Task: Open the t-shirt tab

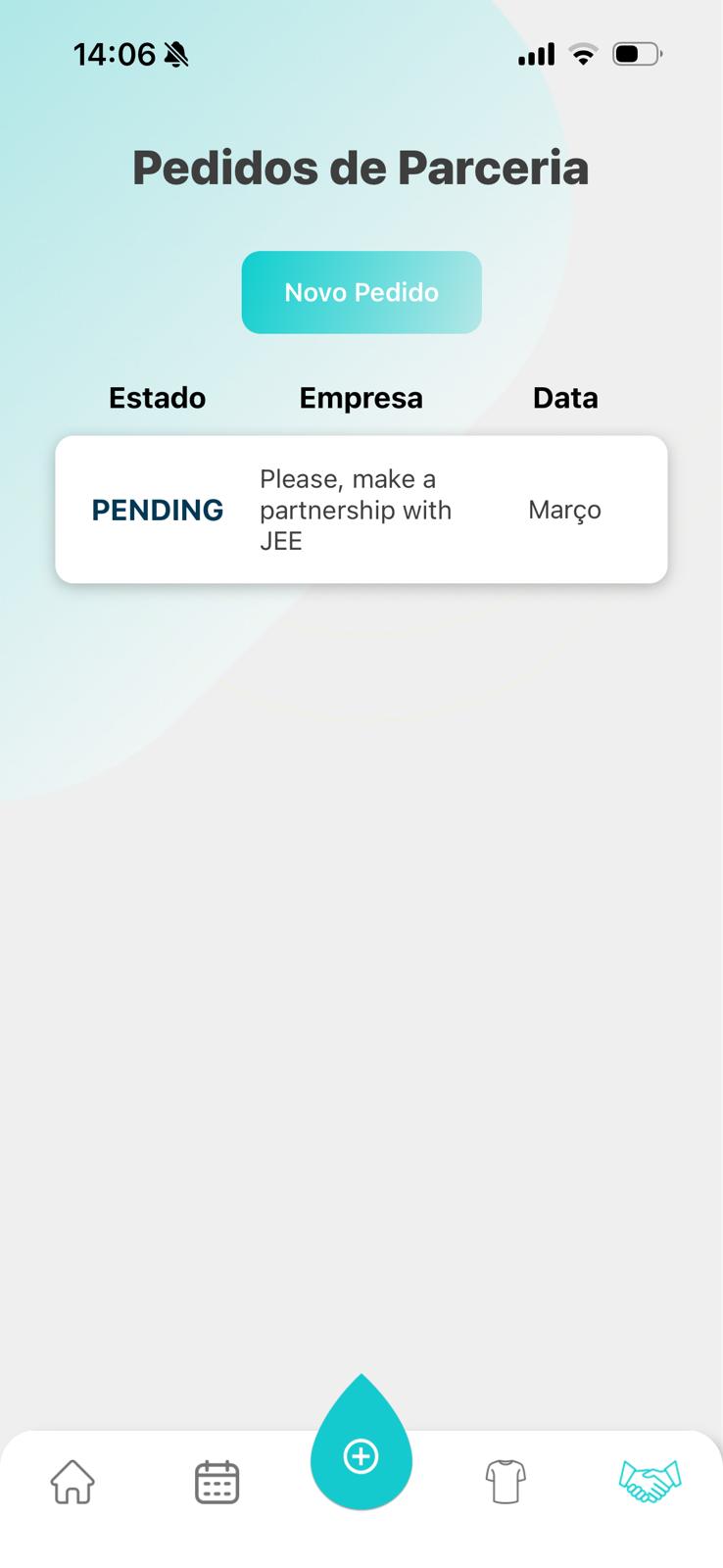Action: pos(506,1481)
